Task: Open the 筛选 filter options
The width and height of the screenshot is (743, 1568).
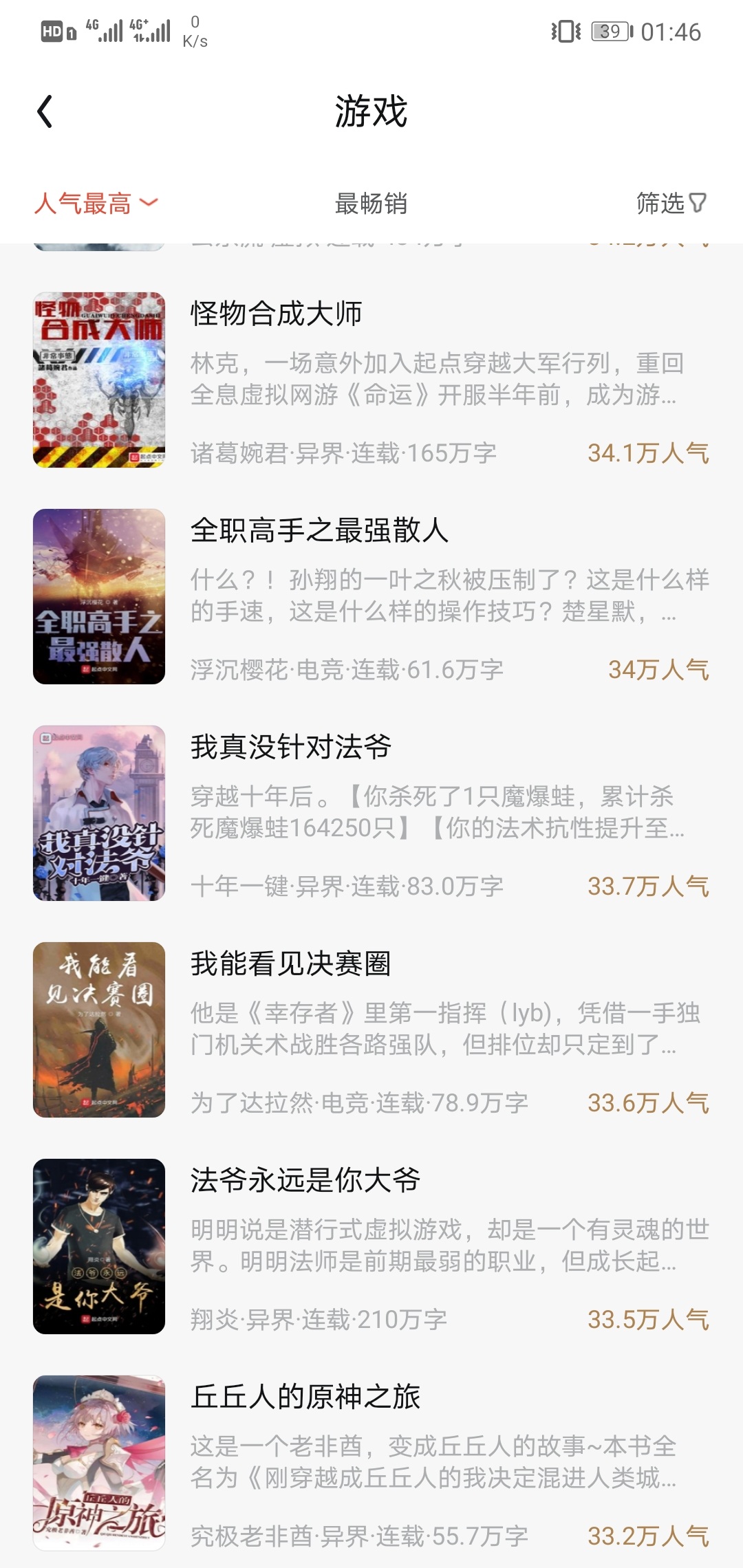Action: click(671, 204)
